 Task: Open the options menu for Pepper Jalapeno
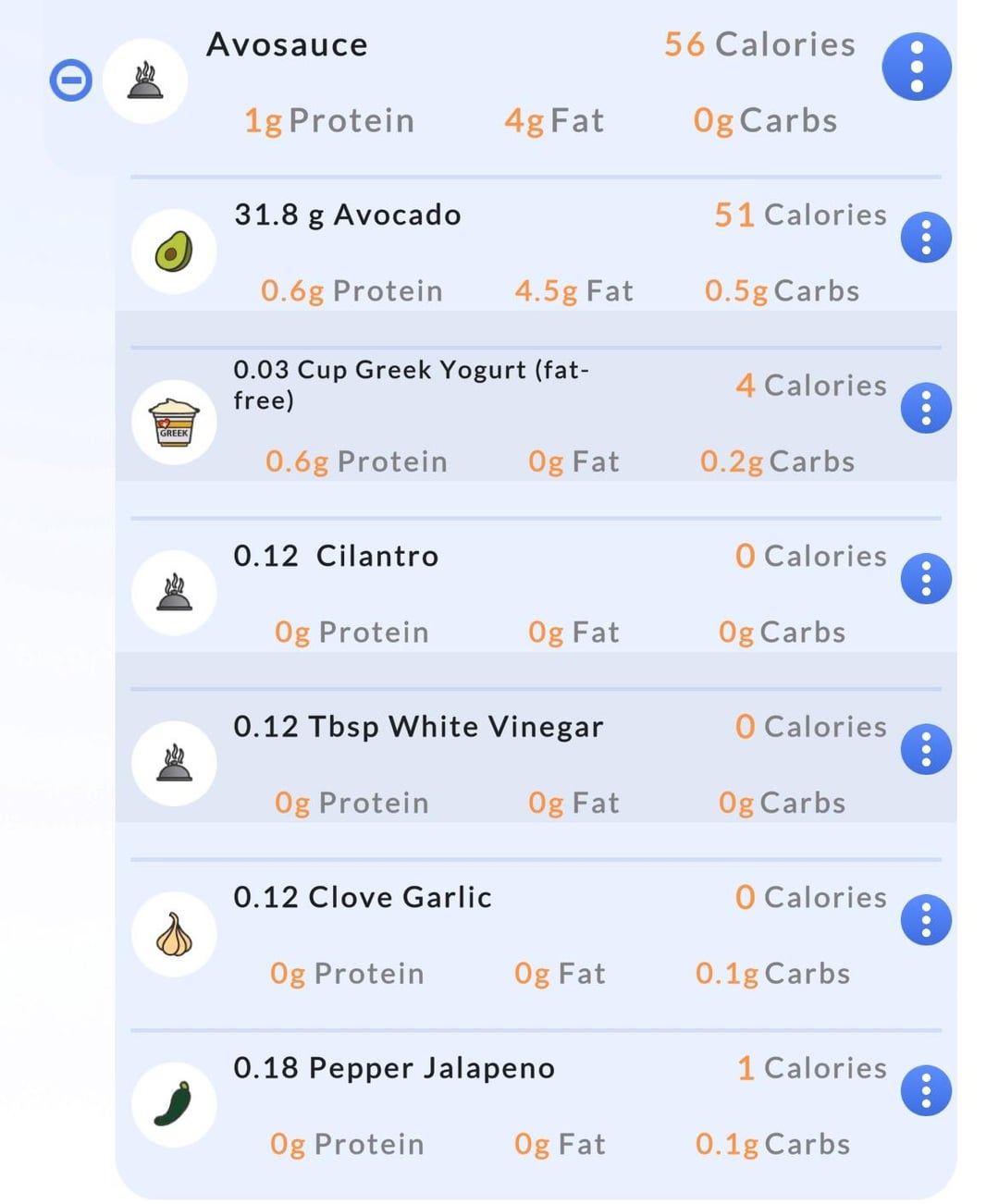click(926, 1090)
